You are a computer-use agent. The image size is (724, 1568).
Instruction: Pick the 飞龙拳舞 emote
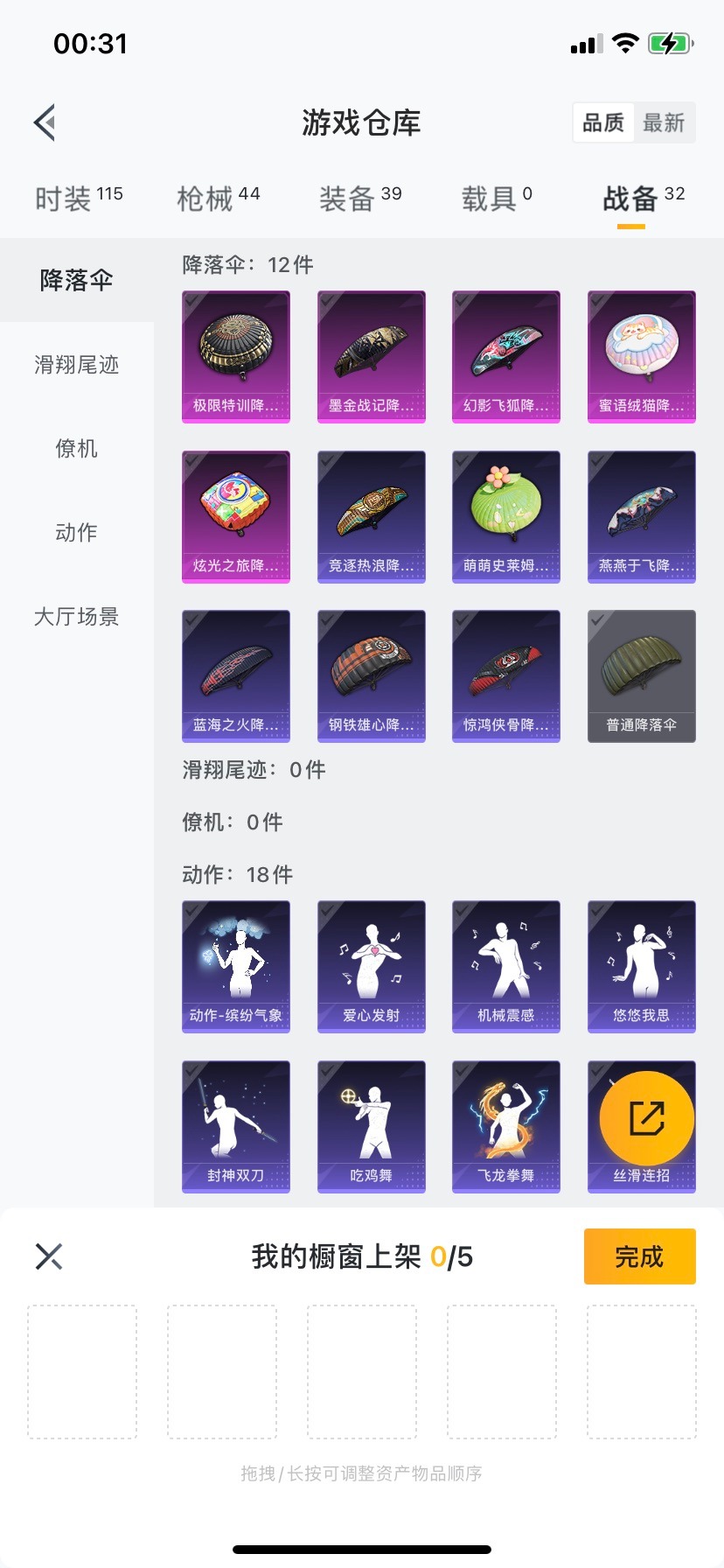tap(506, 1126)
